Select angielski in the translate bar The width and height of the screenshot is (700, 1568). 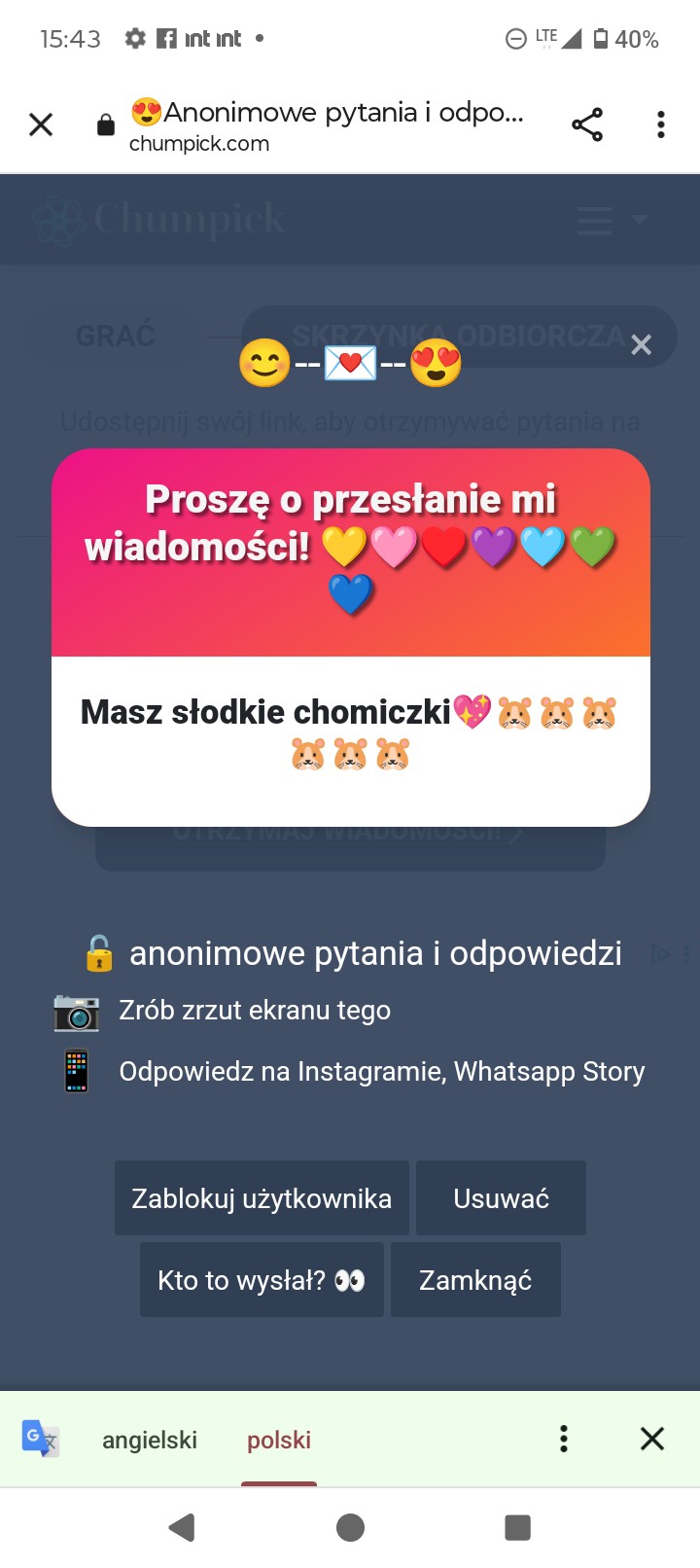tap(150, 1440)
